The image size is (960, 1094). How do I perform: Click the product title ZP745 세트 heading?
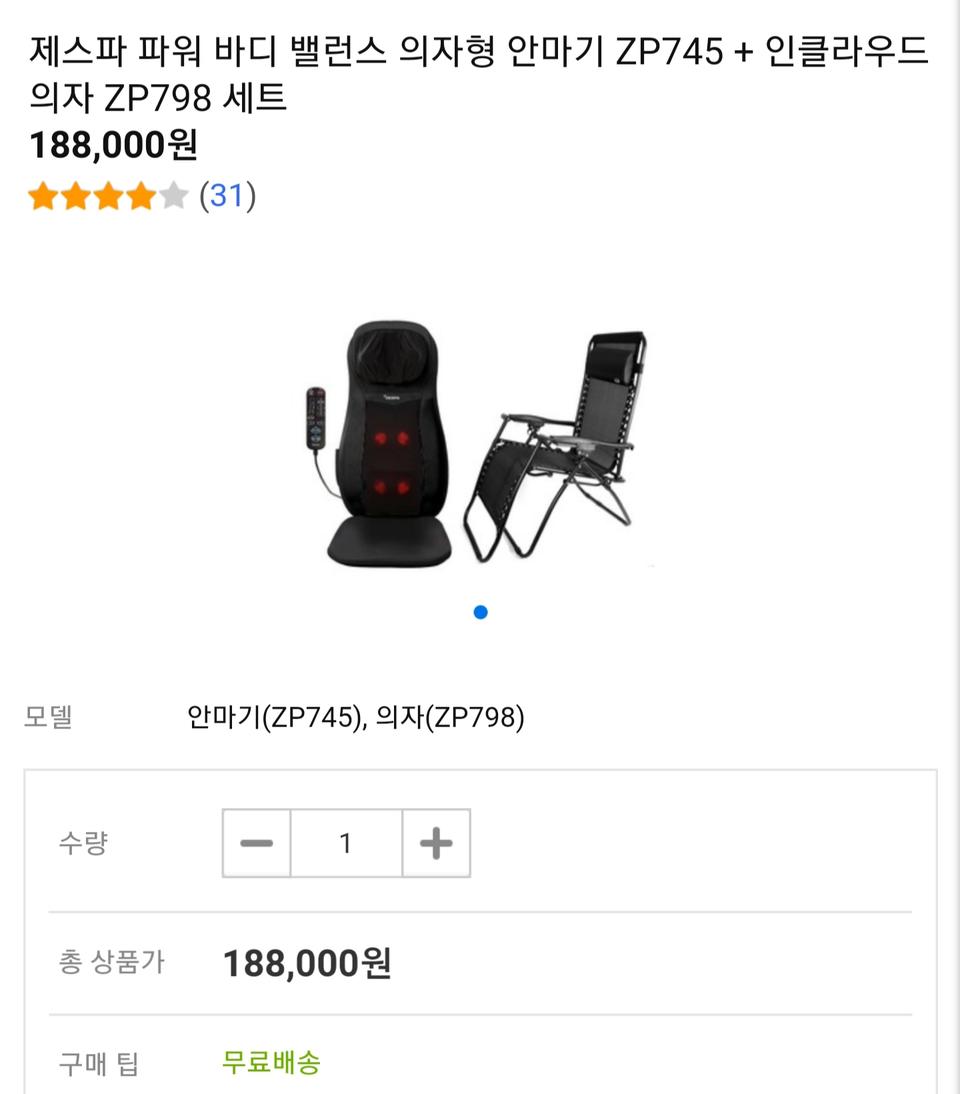pyautogui.click(x=480, y=70)
